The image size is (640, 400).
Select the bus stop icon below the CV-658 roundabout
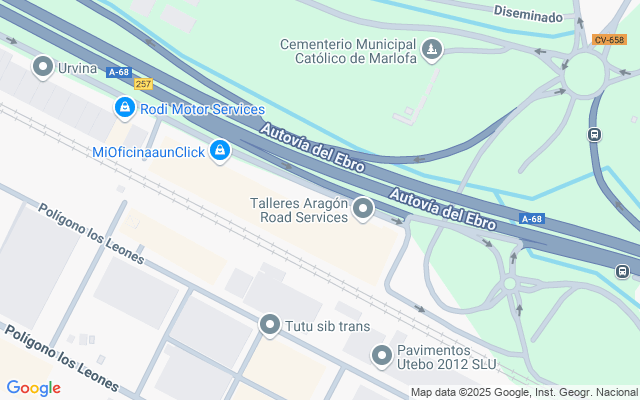pos(594,134)
